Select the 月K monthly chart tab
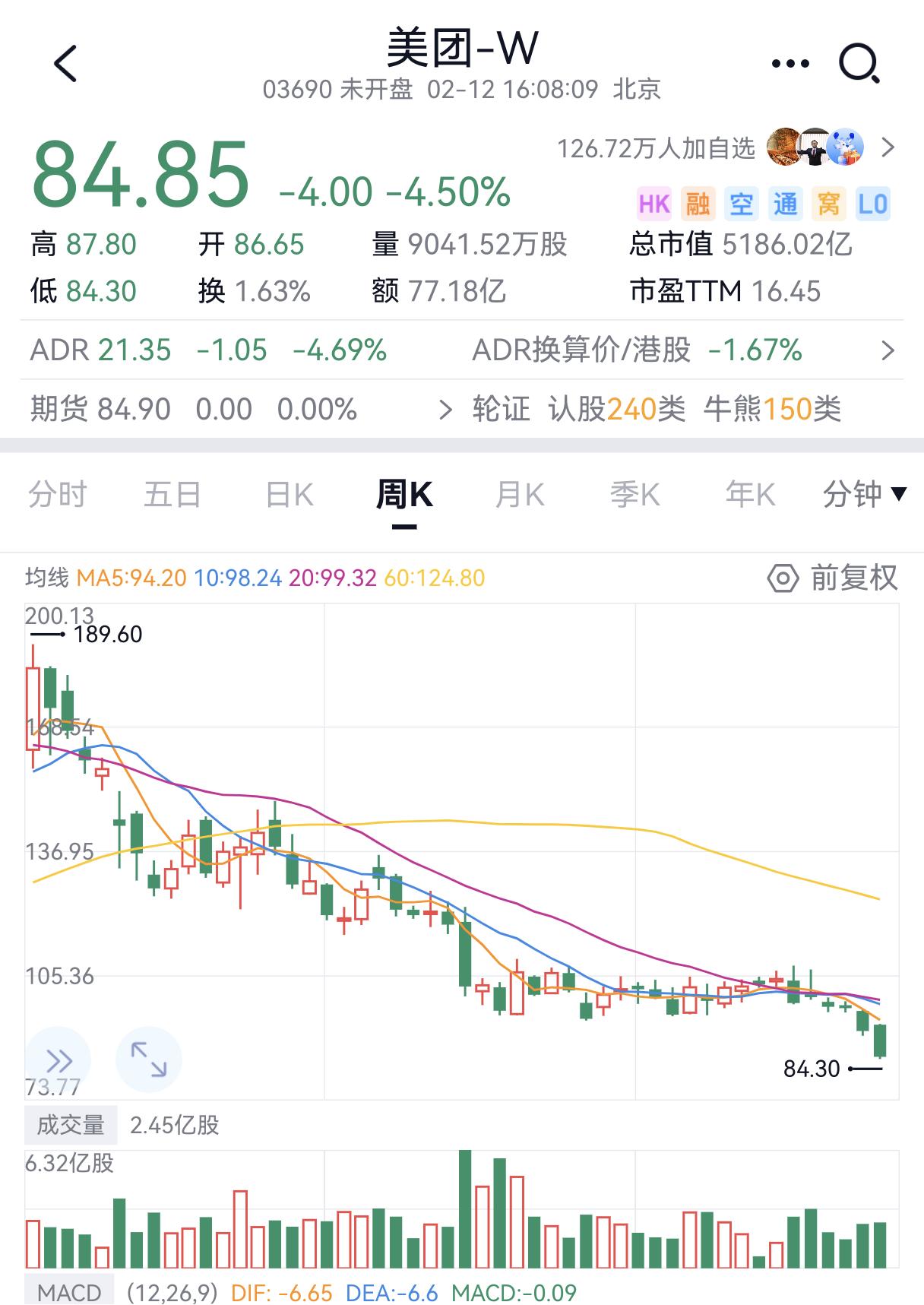Screen dimensions: 924x1305 point(520,494)
